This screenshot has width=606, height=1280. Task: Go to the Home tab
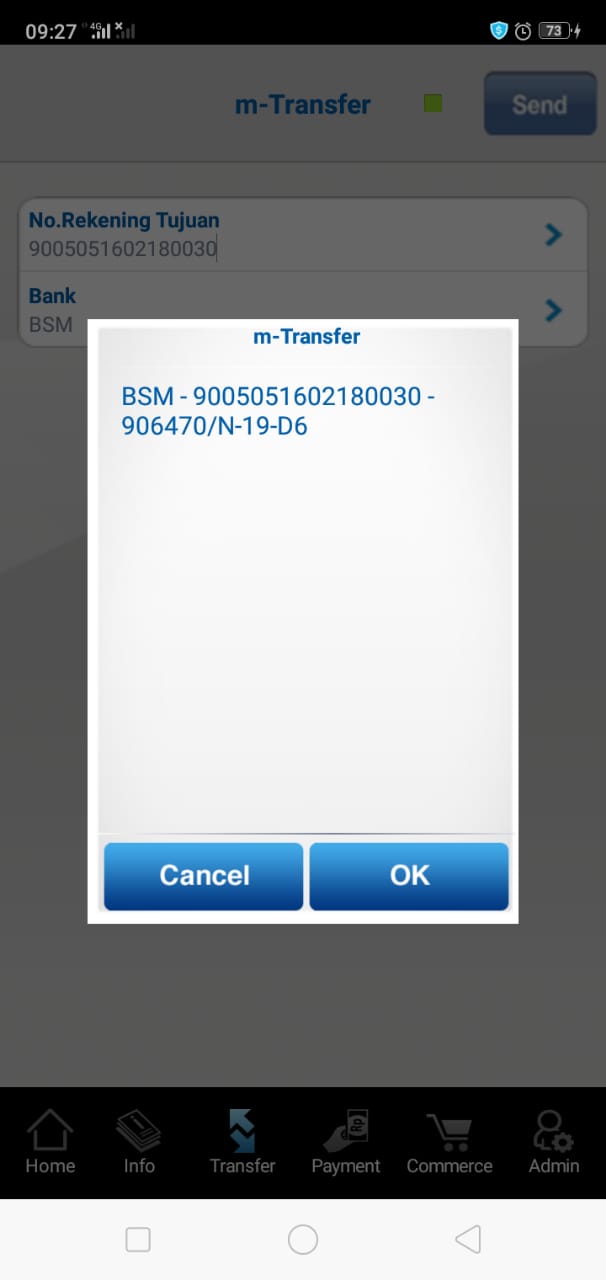coord(50,1142)
